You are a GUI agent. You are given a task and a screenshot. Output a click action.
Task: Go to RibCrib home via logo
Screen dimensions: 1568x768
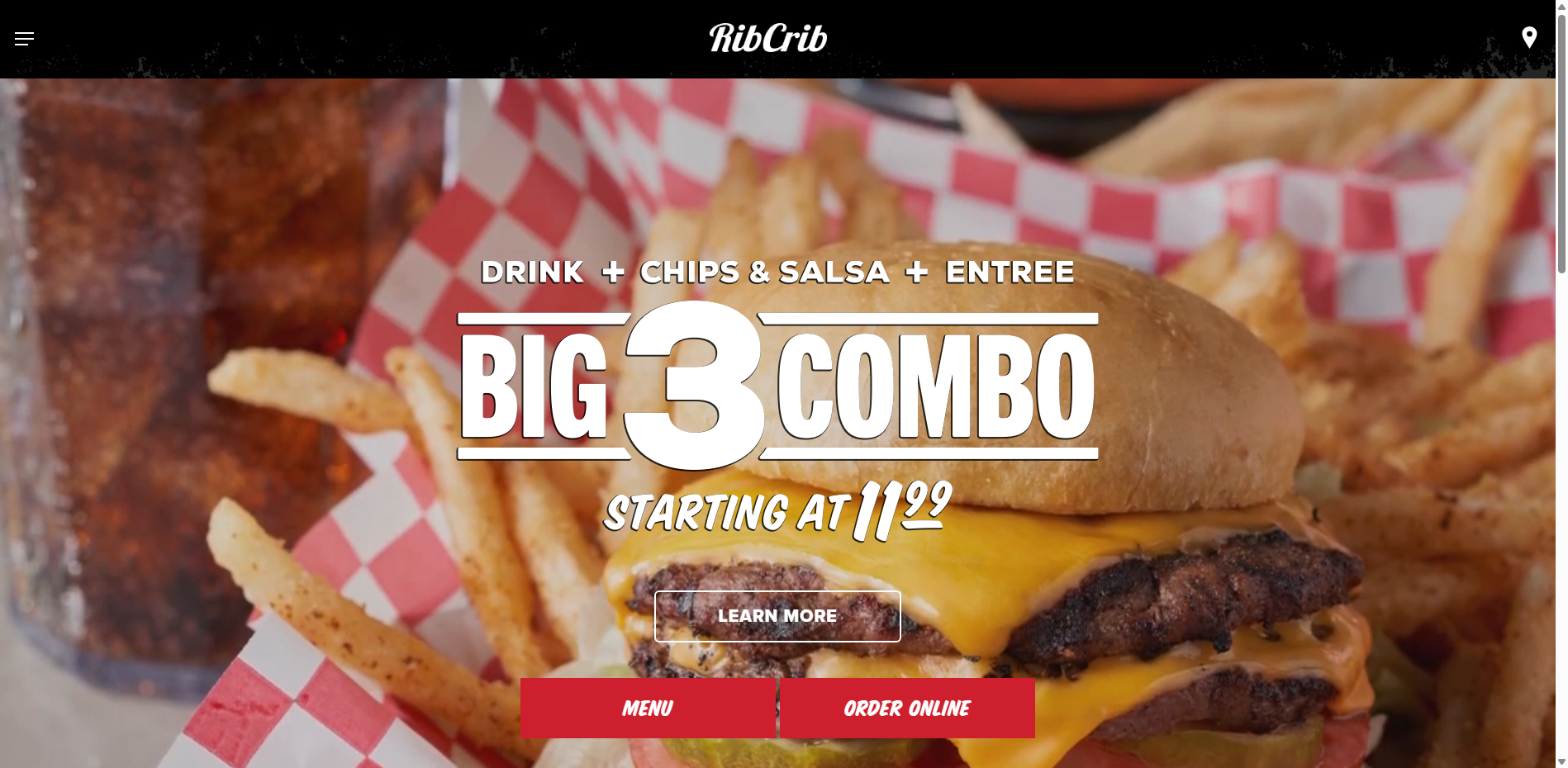click(x=767, y=38)
